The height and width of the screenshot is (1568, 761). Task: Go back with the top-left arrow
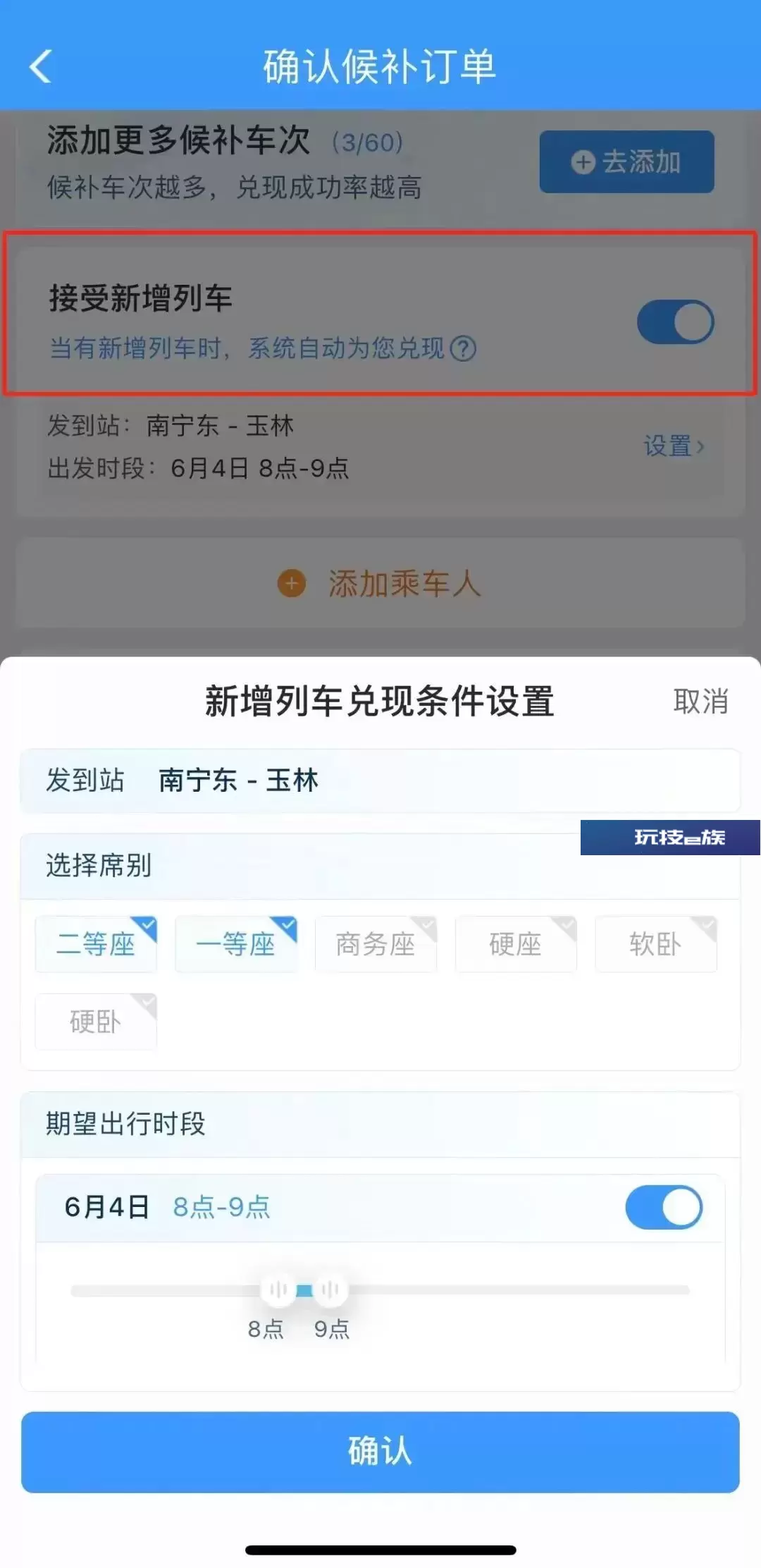tap(41, 66)
